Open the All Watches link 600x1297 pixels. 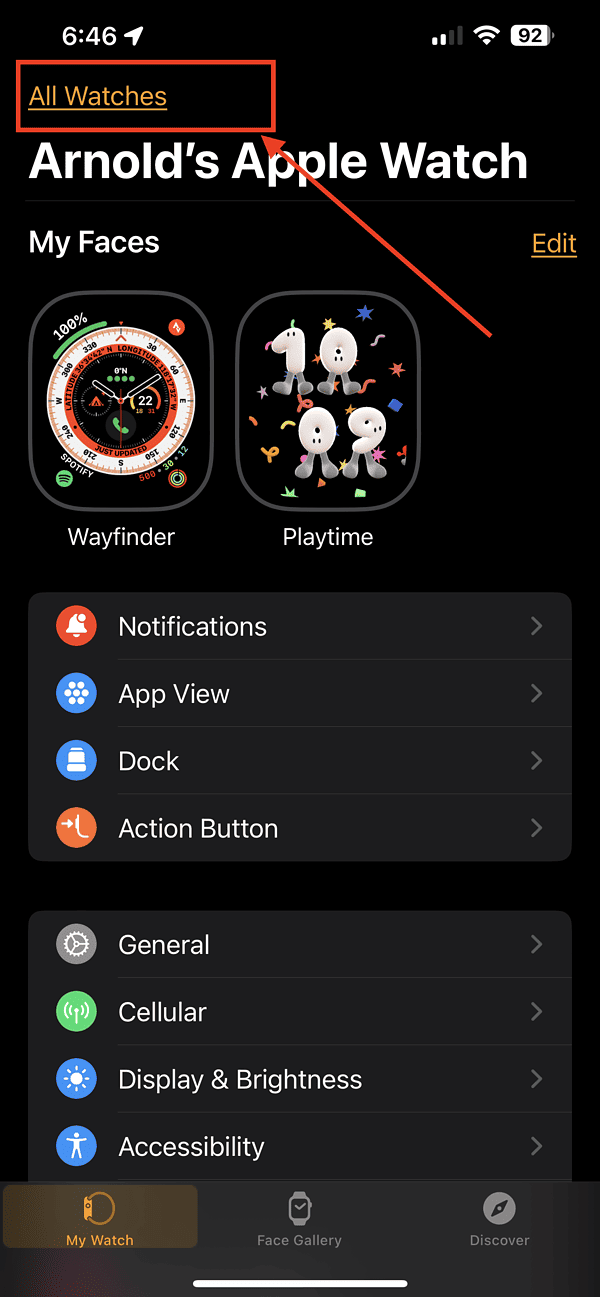98,96
